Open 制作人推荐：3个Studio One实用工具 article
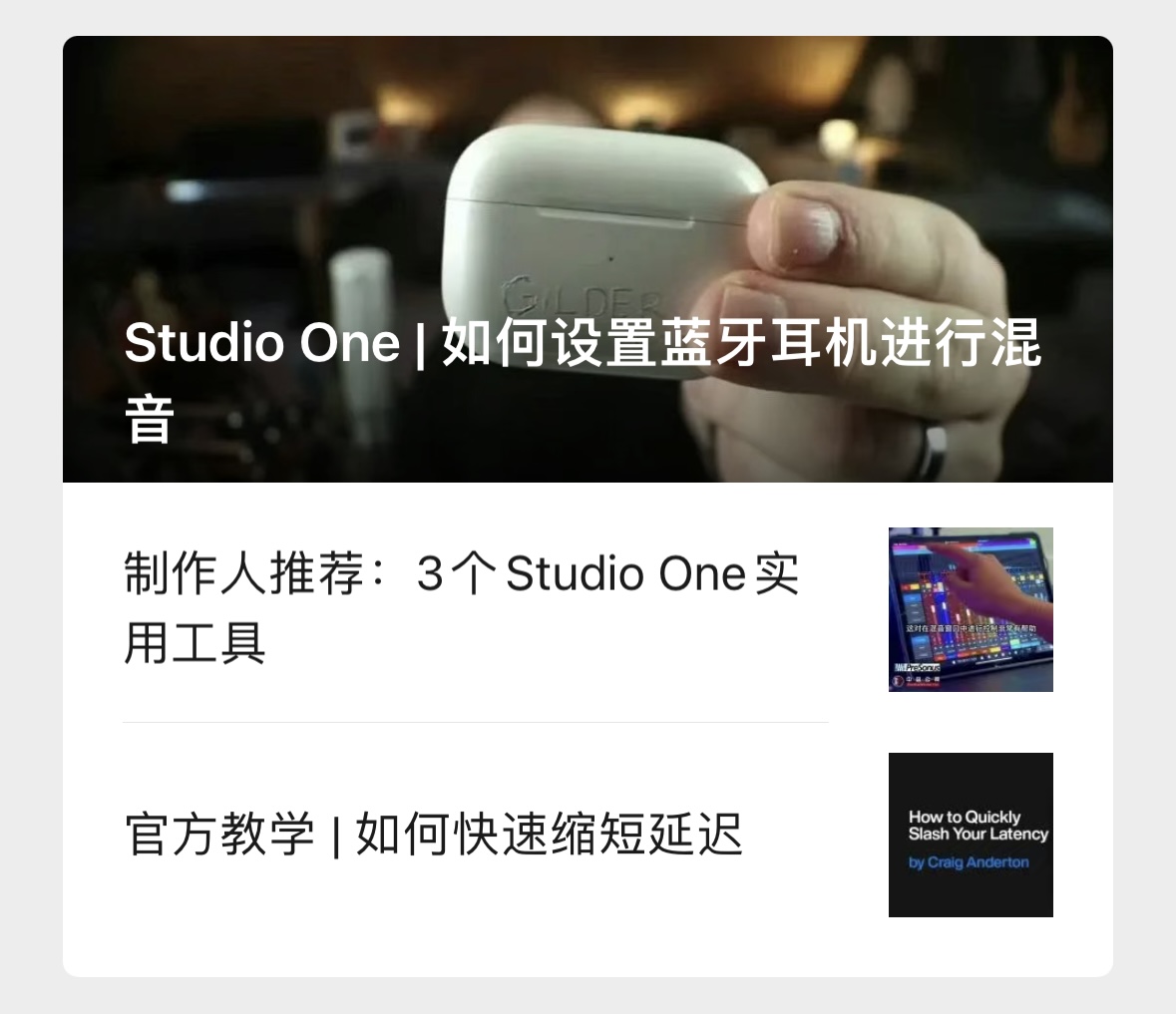Image resolution: width=1176 pixels, height=1014 pixels. point(462,608)
